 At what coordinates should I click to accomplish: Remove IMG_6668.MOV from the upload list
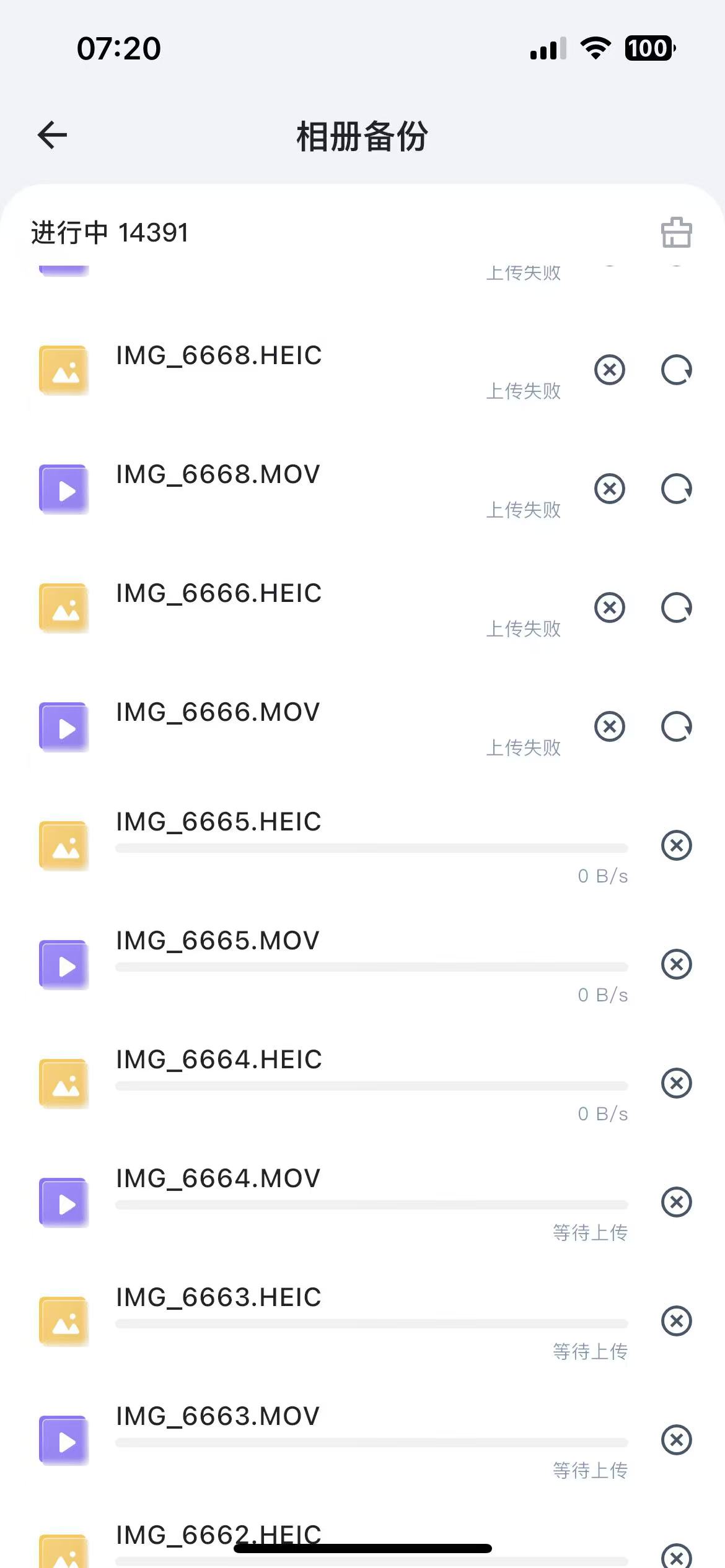point(610,489)
